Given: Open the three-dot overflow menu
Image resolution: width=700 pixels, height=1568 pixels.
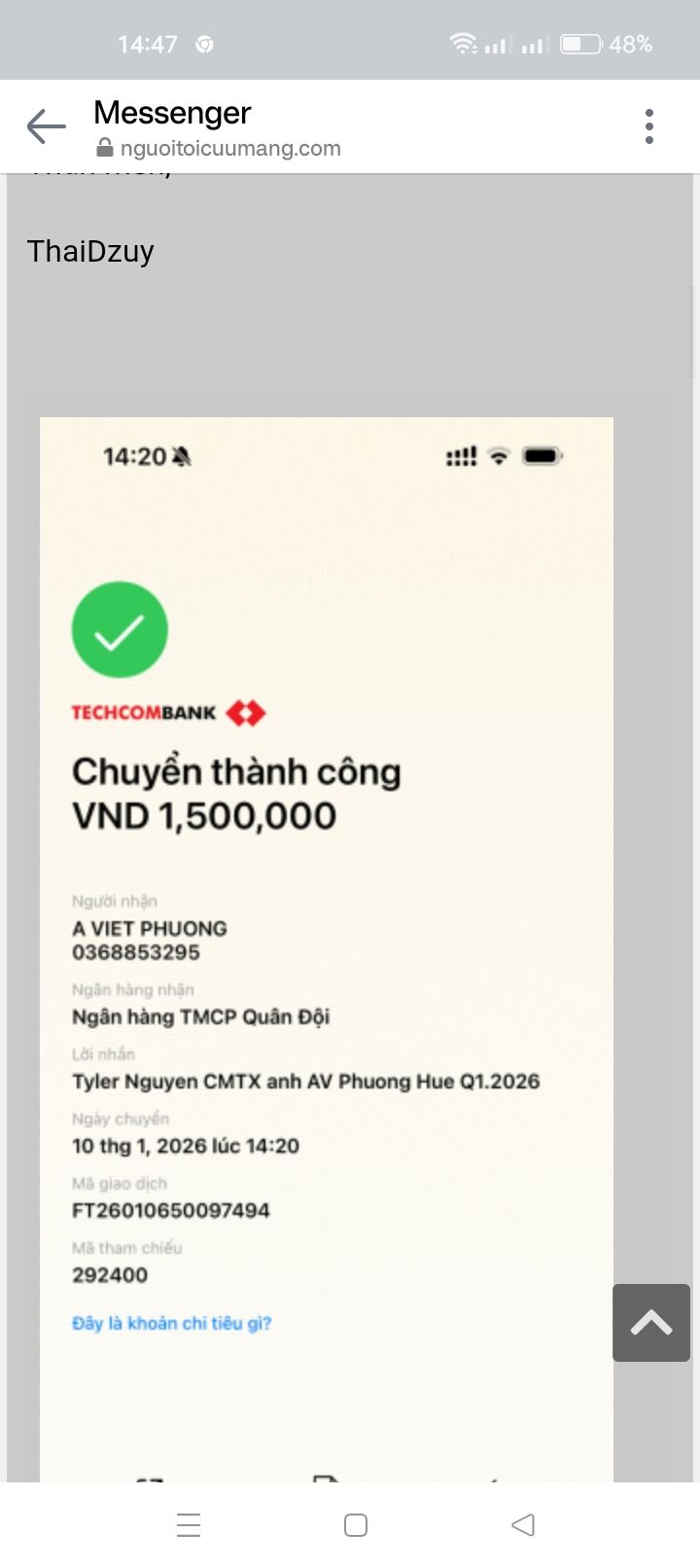Looking at the screenshot, I should pos(648,126).
